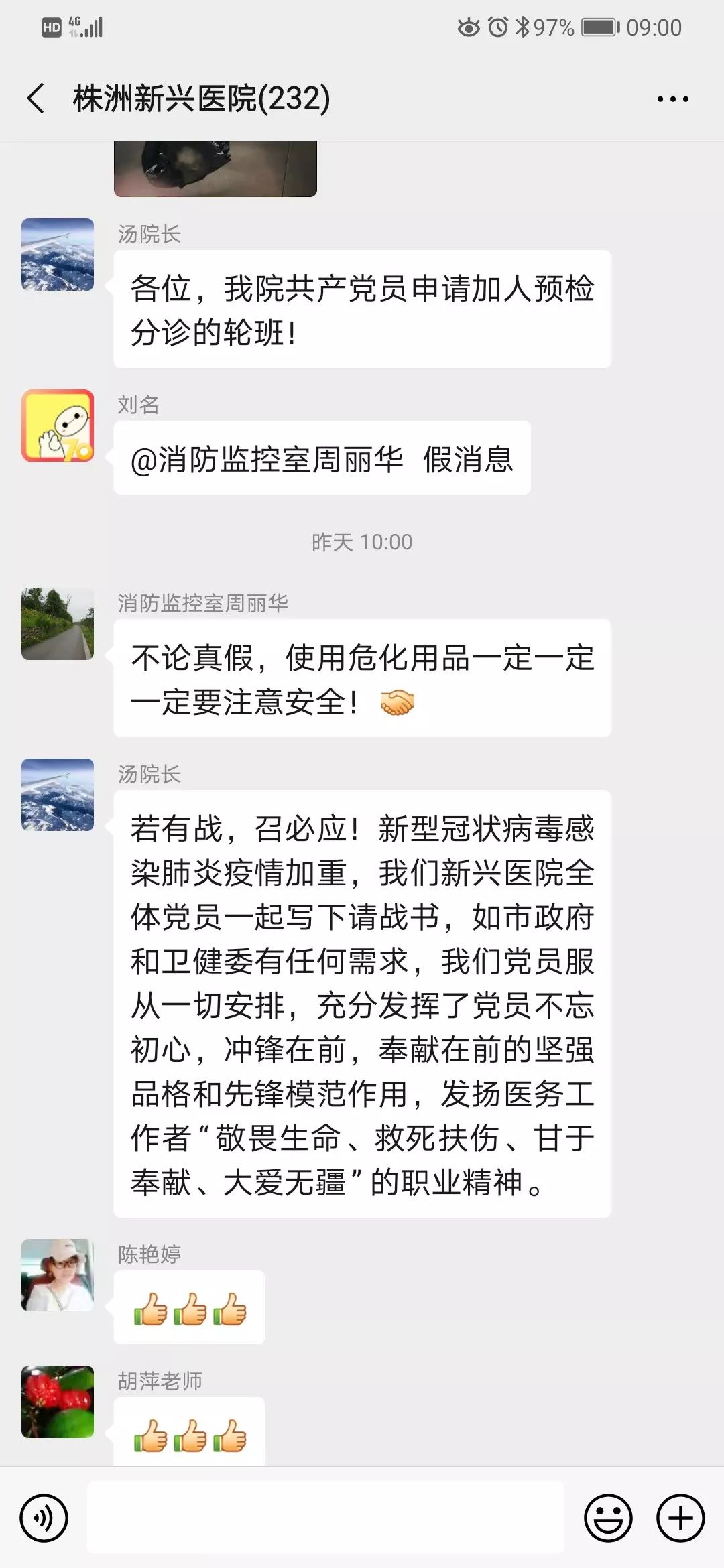Open the group chat's three-dot menu
Viewport: 724px width, 1568px height.
[672, 99]
